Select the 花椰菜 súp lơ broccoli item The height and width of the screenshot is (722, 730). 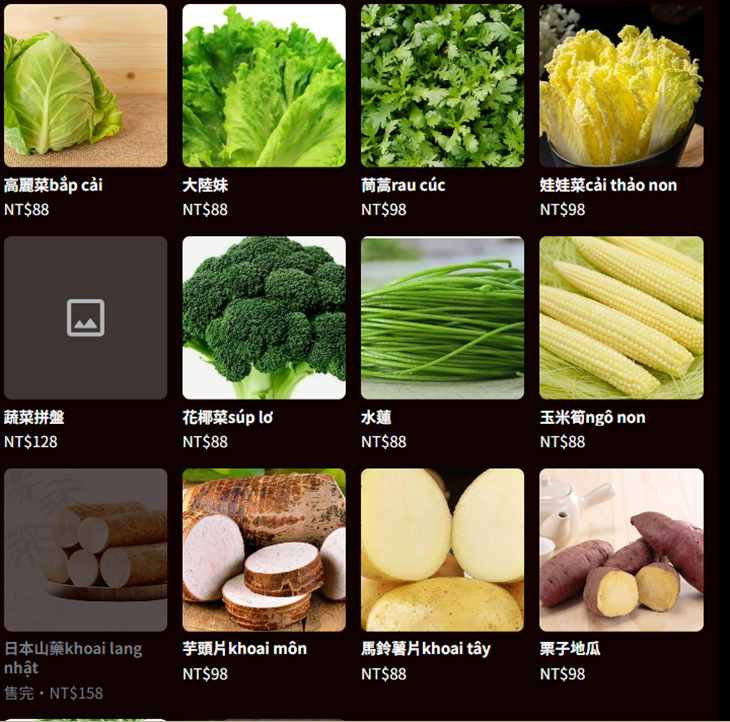tap(264, 318)
